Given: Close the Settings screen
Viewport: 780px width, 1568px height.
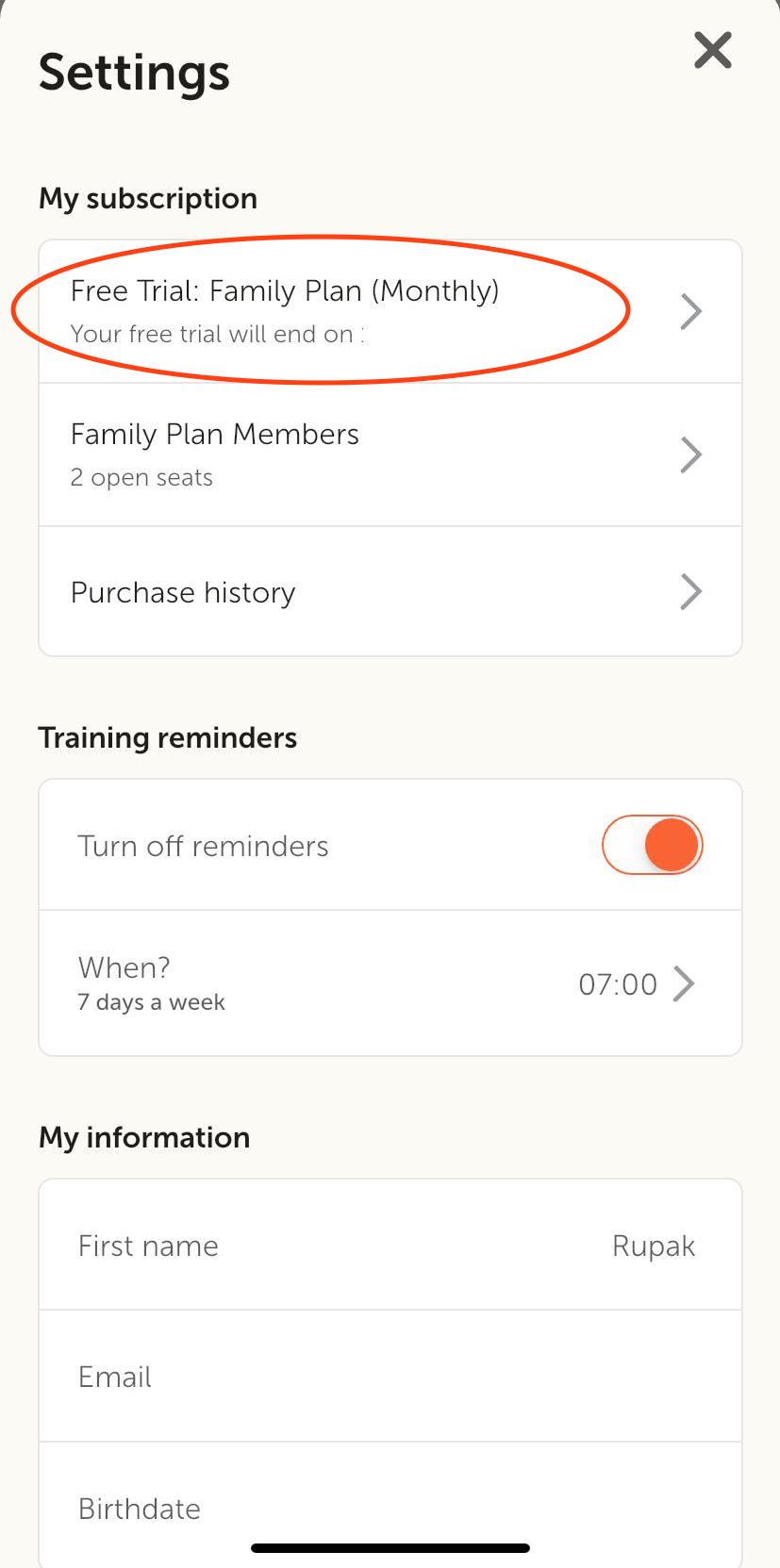Looking at the screenshot, I should tap(712, 52).
